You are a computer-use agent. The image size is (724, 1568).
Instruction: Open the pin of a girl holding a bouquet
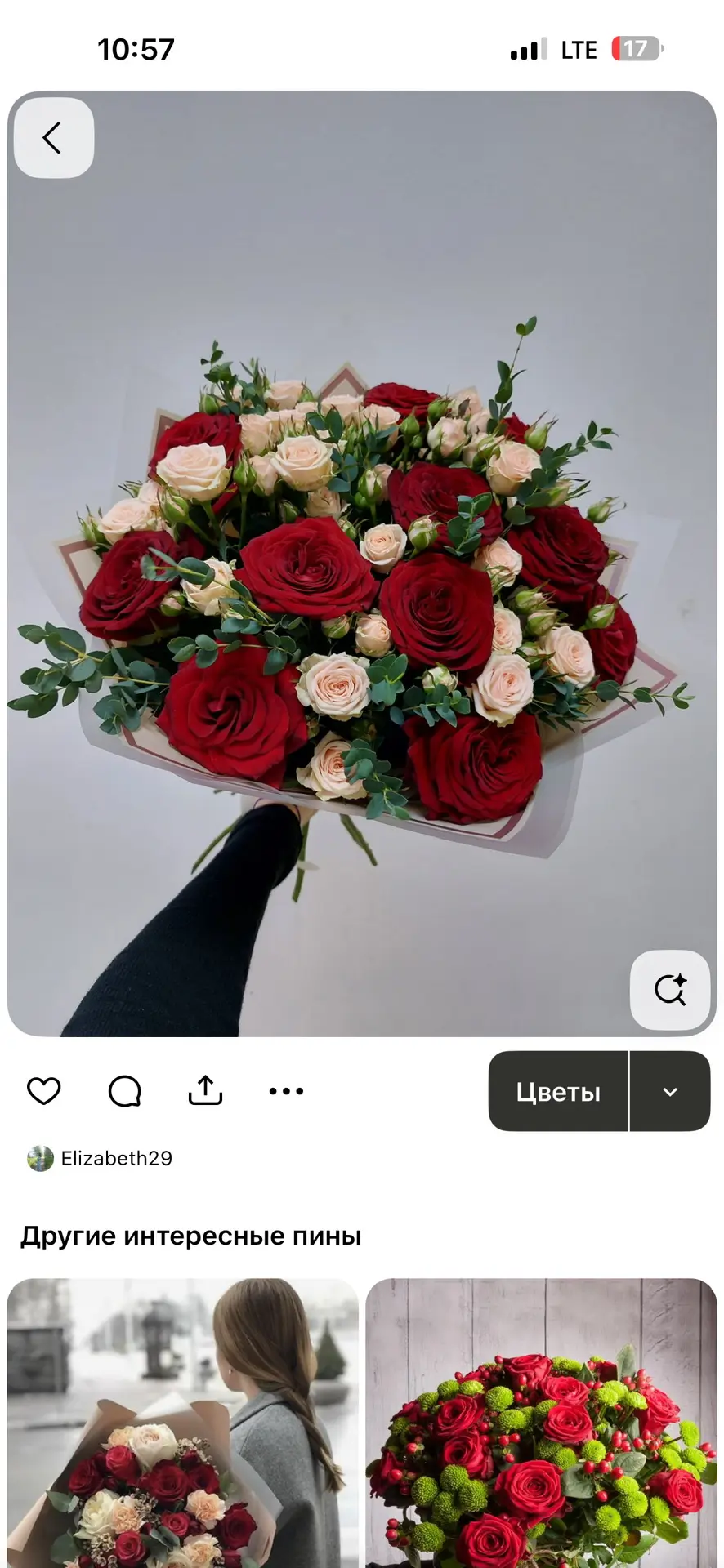[182, 1421]
